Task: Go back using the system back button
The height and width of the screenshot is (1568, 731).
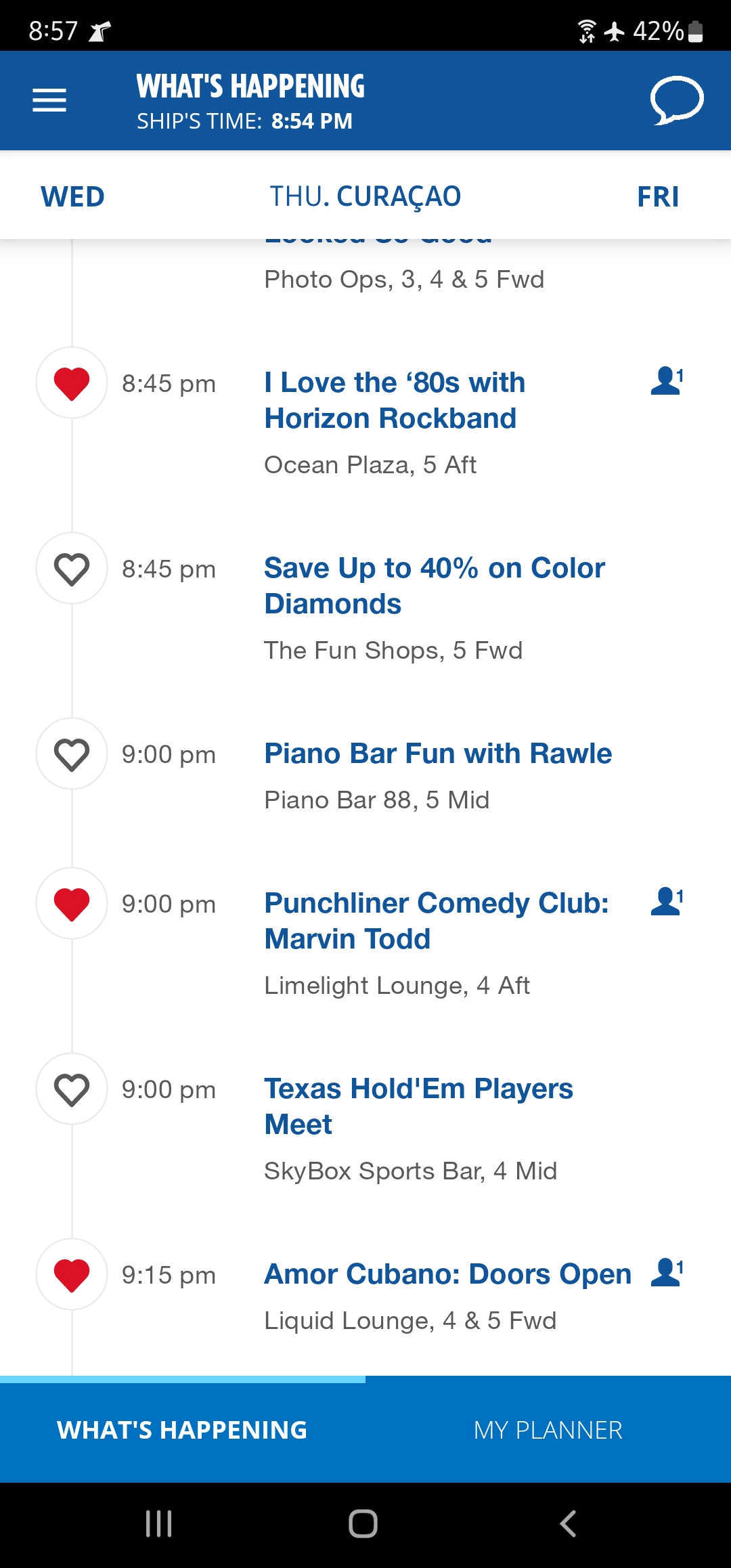Action: click(x=568, y=1524)
